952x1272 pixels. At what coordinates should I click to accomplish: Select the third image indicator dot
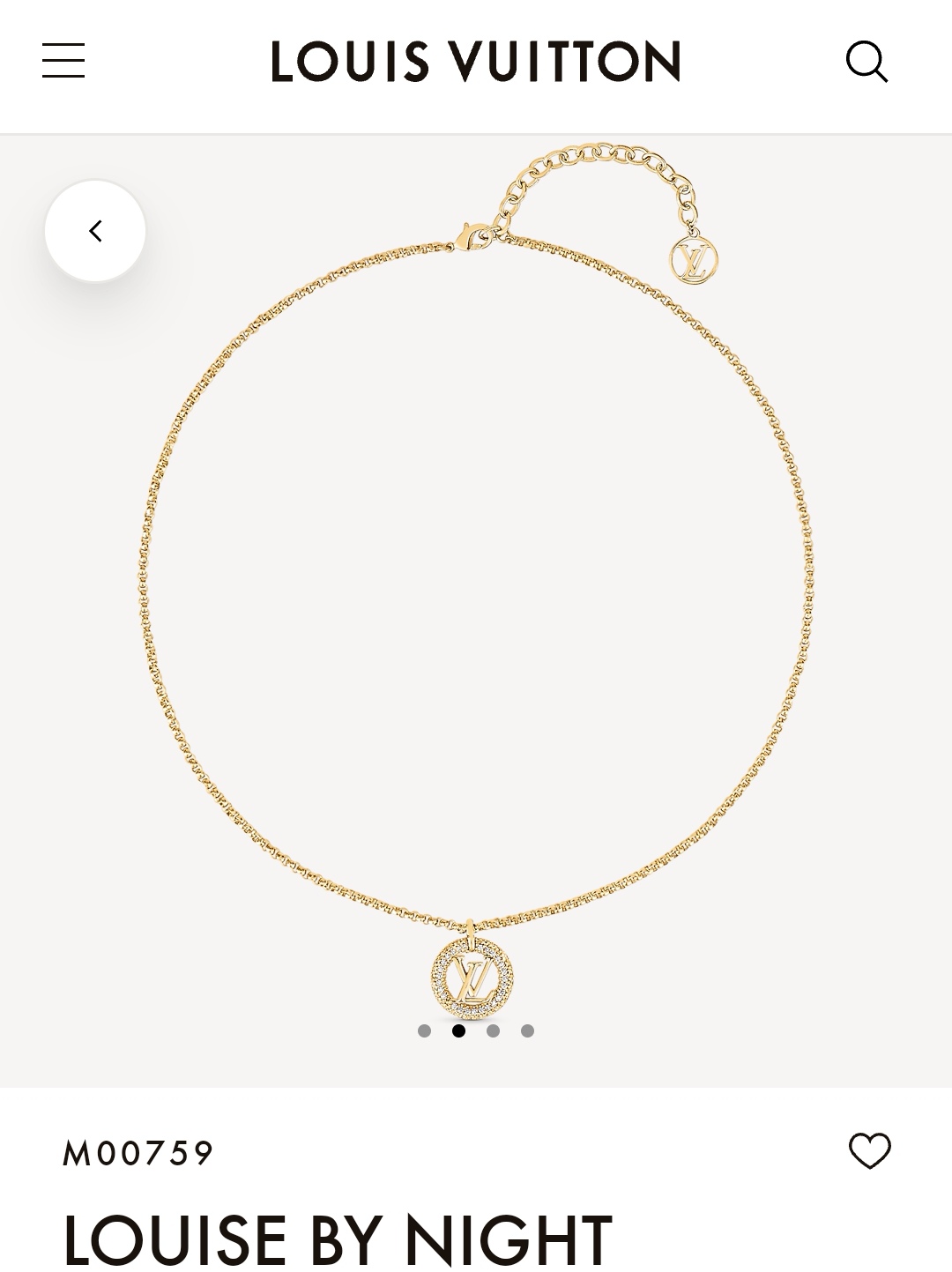click(493, 1030)
